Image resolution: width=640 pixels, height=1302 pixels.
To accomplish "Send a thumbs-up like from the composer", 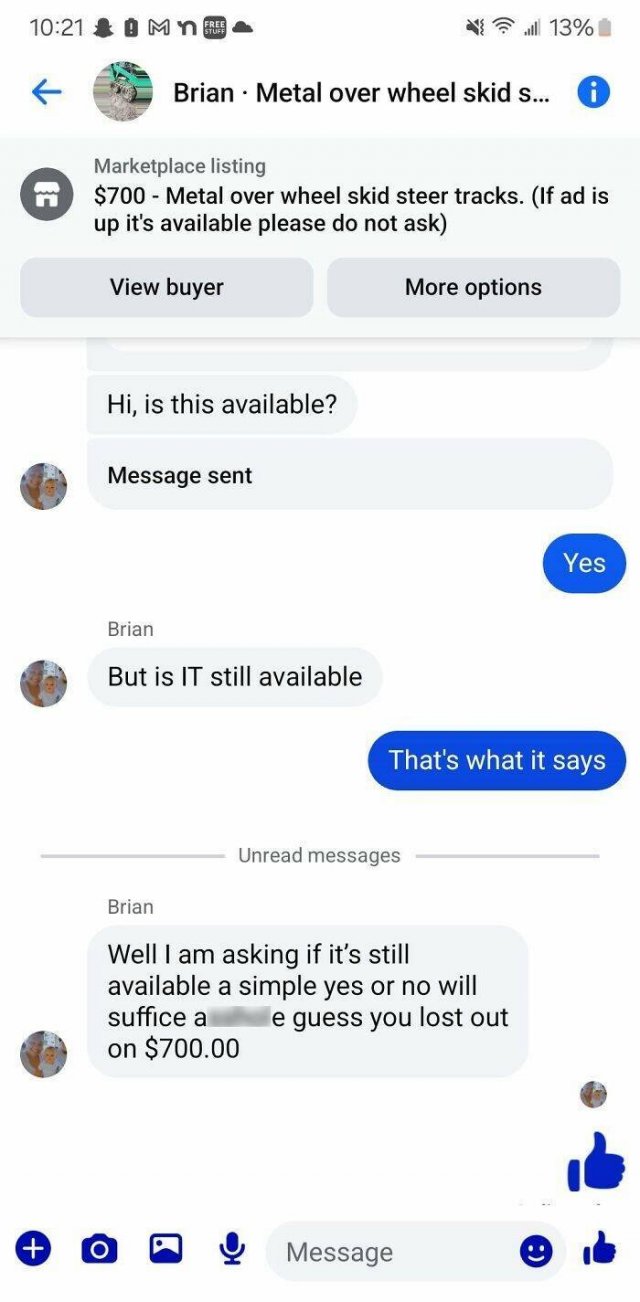I will click(599, 1248).
